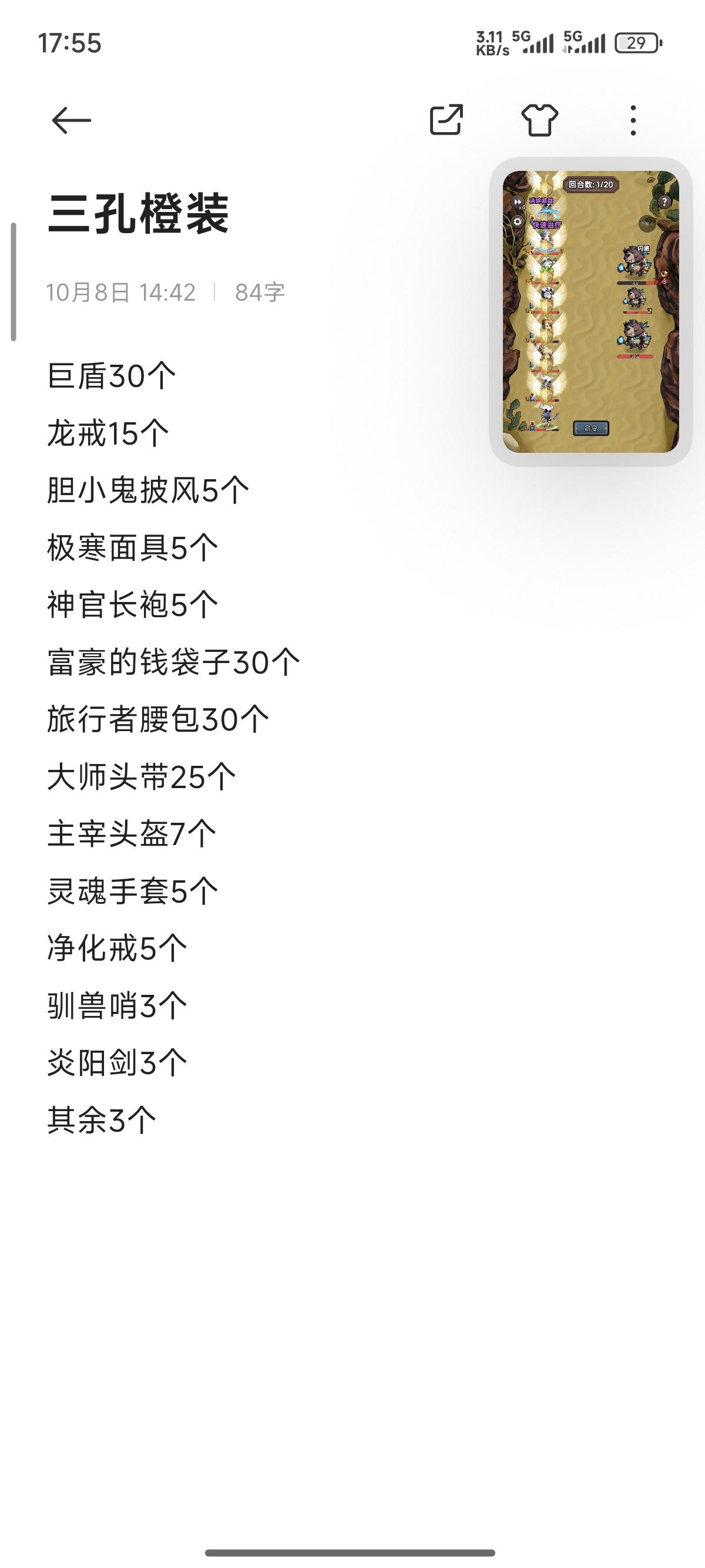
Task: Toggle the x4 battle speed control
Action: click(x=518, y=202)
